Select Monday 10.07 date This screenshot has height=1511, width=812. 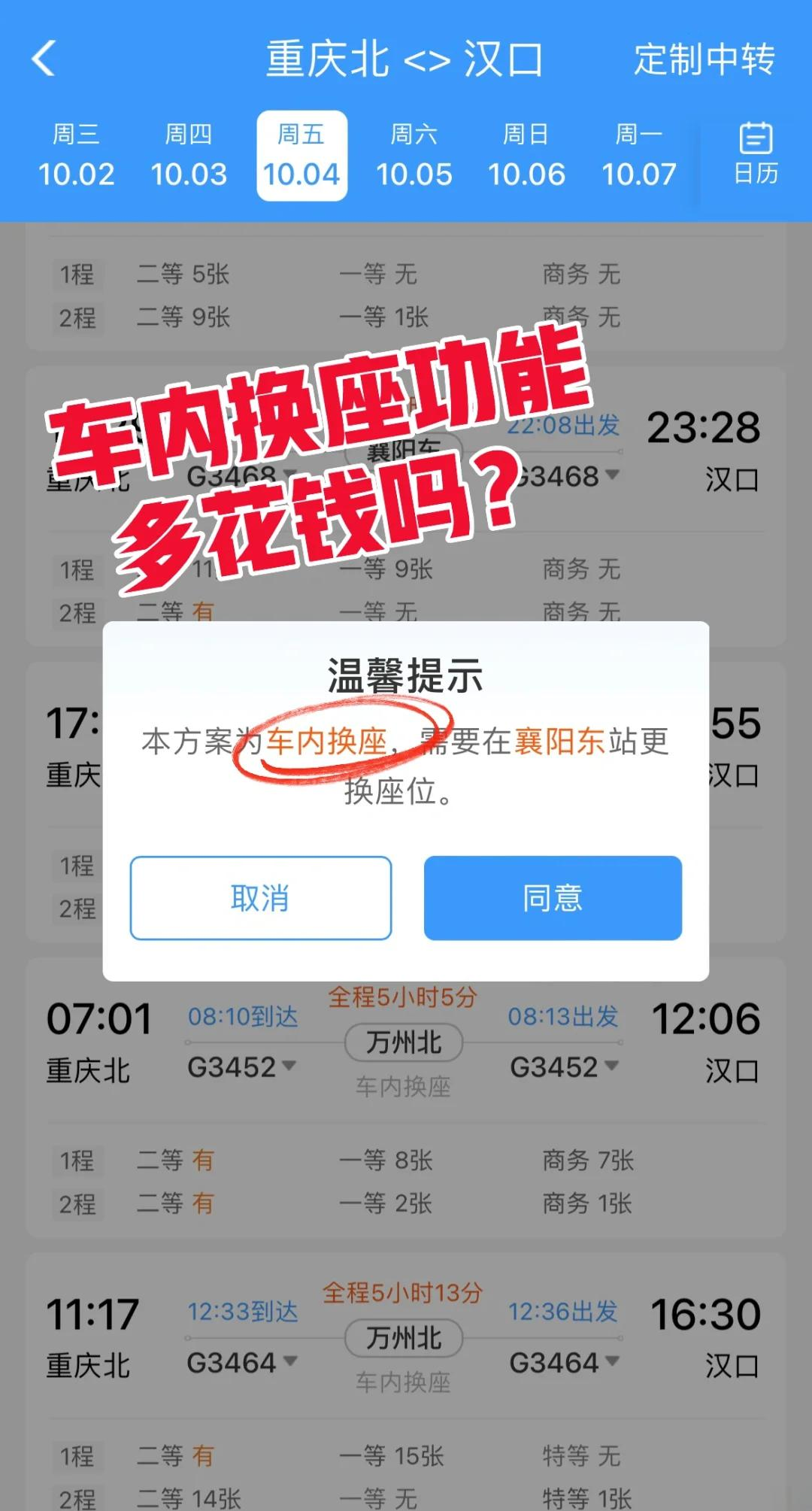tap(639, 156)
